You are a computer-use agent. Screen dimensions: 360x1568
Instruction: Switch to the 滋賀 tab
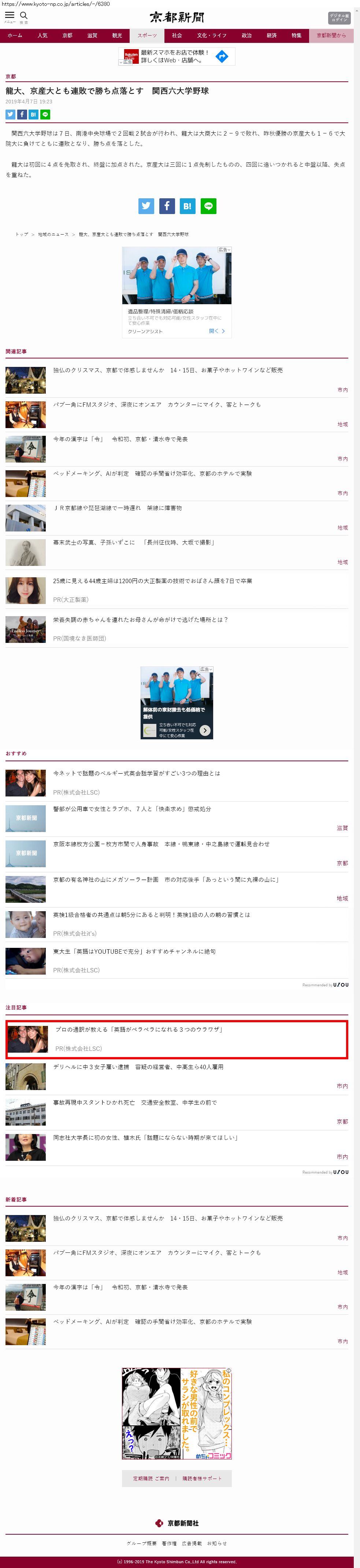click(x=92, y=36)
